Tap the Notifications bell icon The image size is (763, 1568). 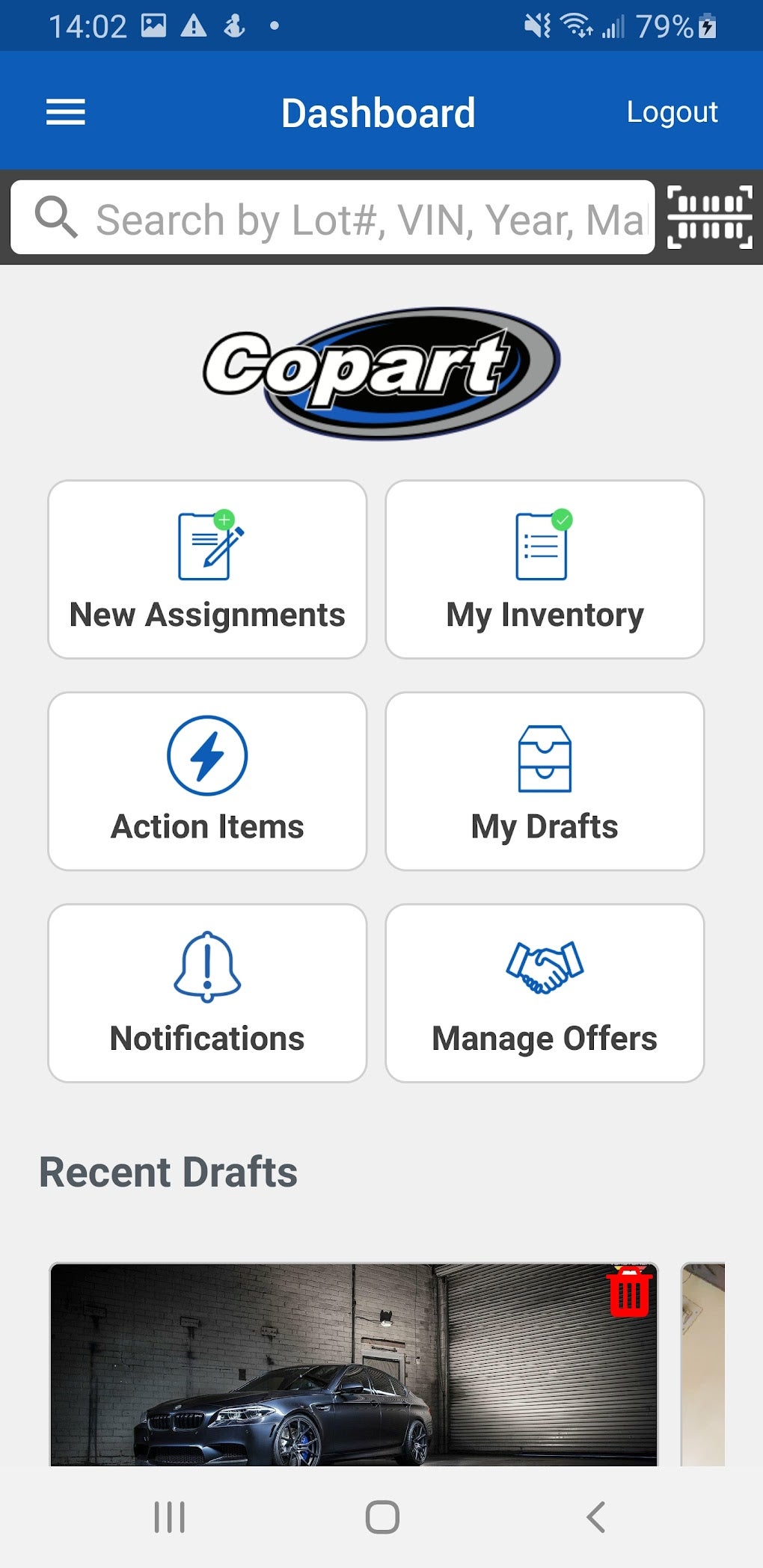click(207, 969)
